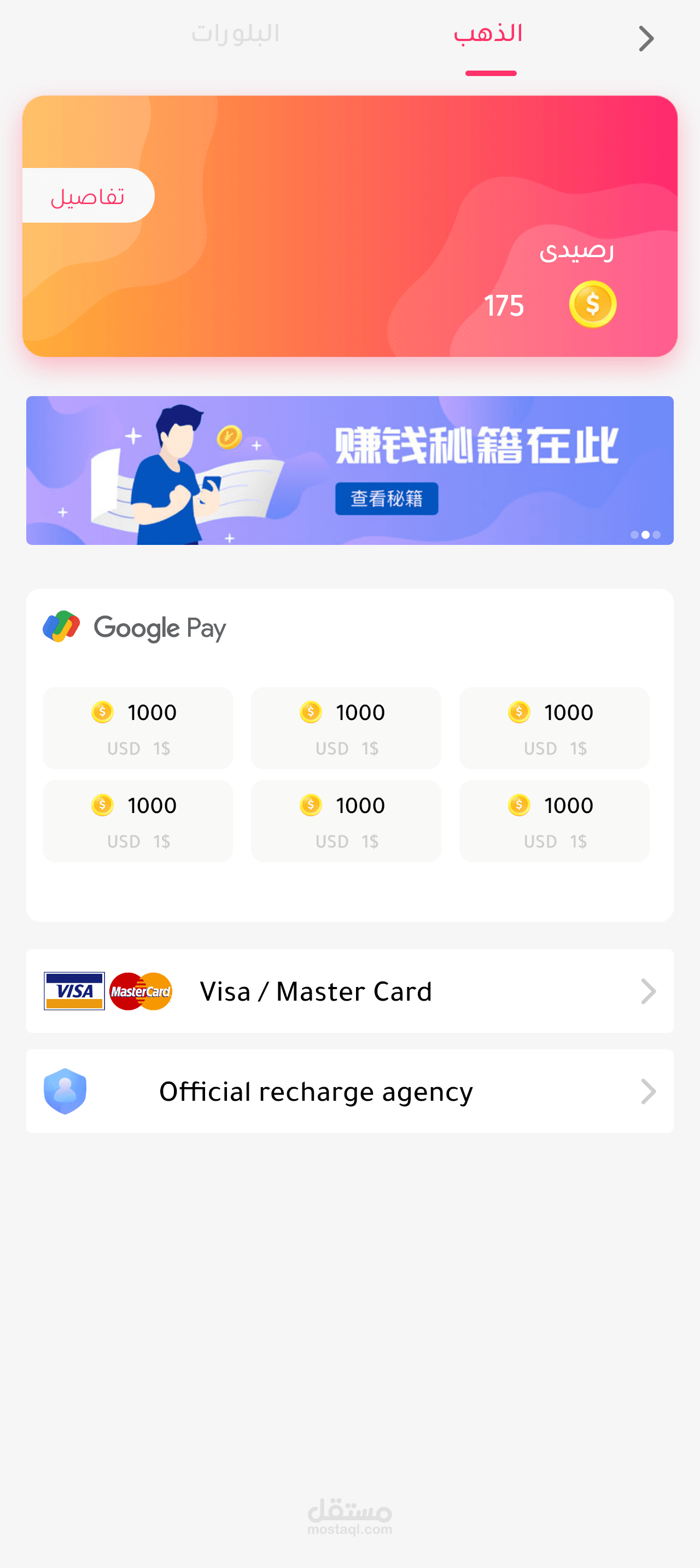The image size is (700, 1568).
Task: Open Visa / Master Card payment
Action: 350,991
